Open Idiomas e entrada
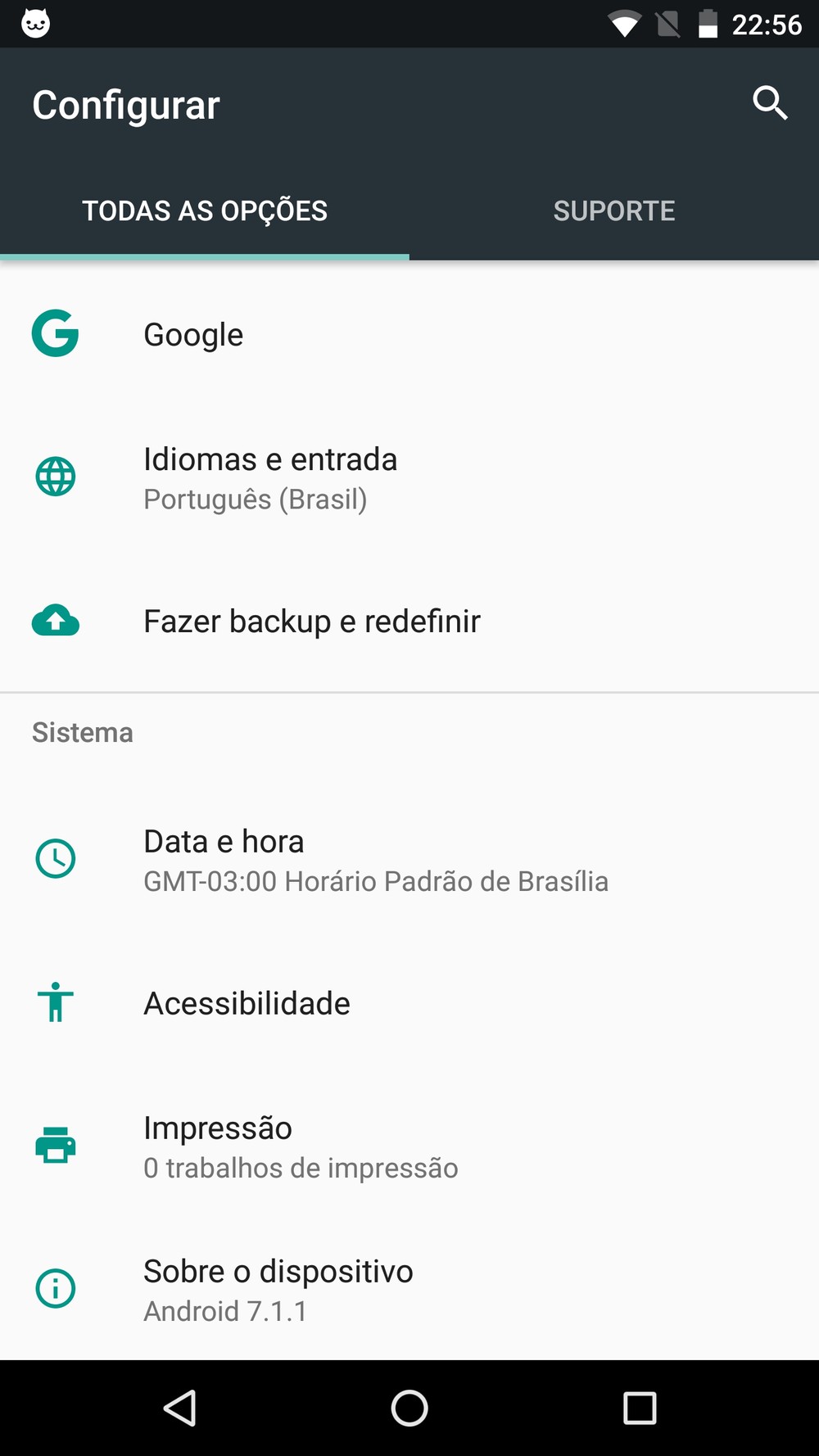The image size is (819, 1456). tap(409, 477)
